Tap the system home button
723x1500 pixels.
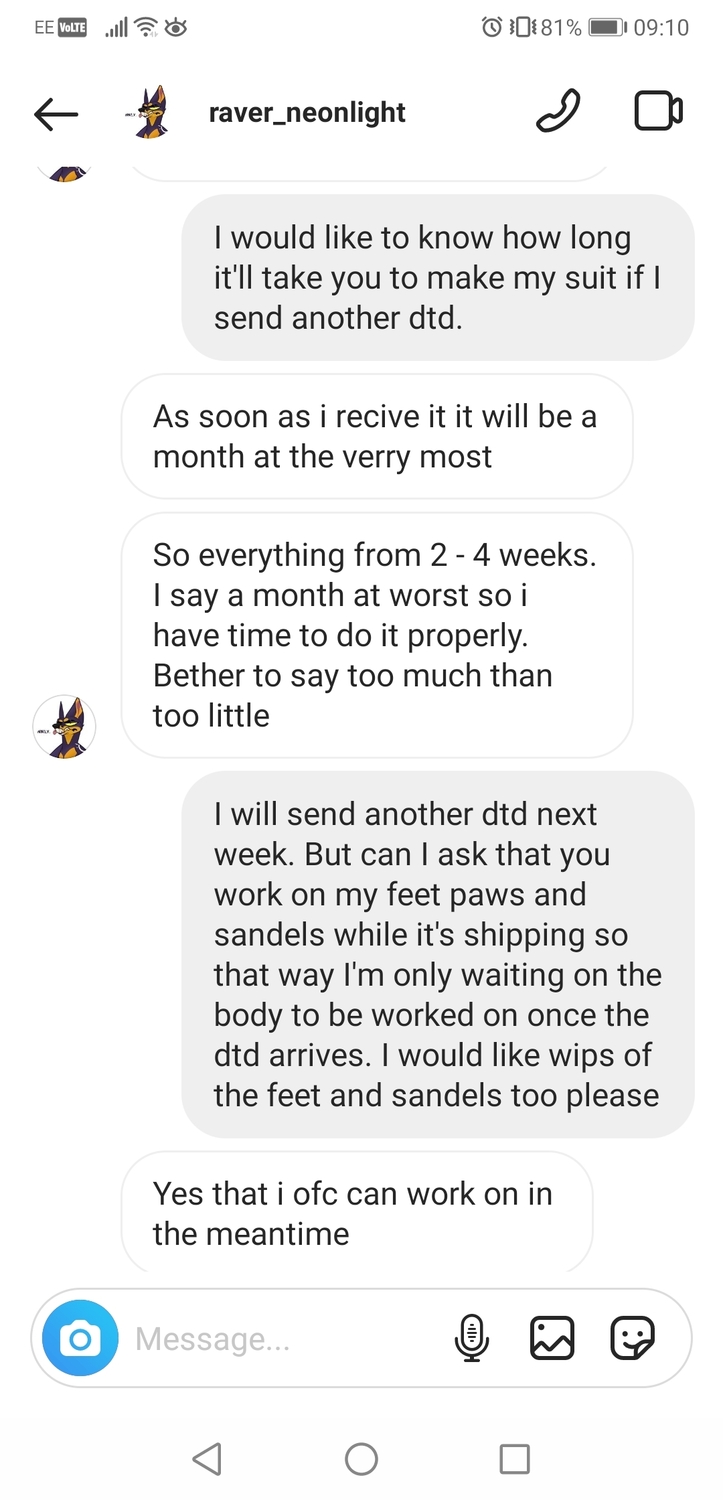(x=361, y=1459)
